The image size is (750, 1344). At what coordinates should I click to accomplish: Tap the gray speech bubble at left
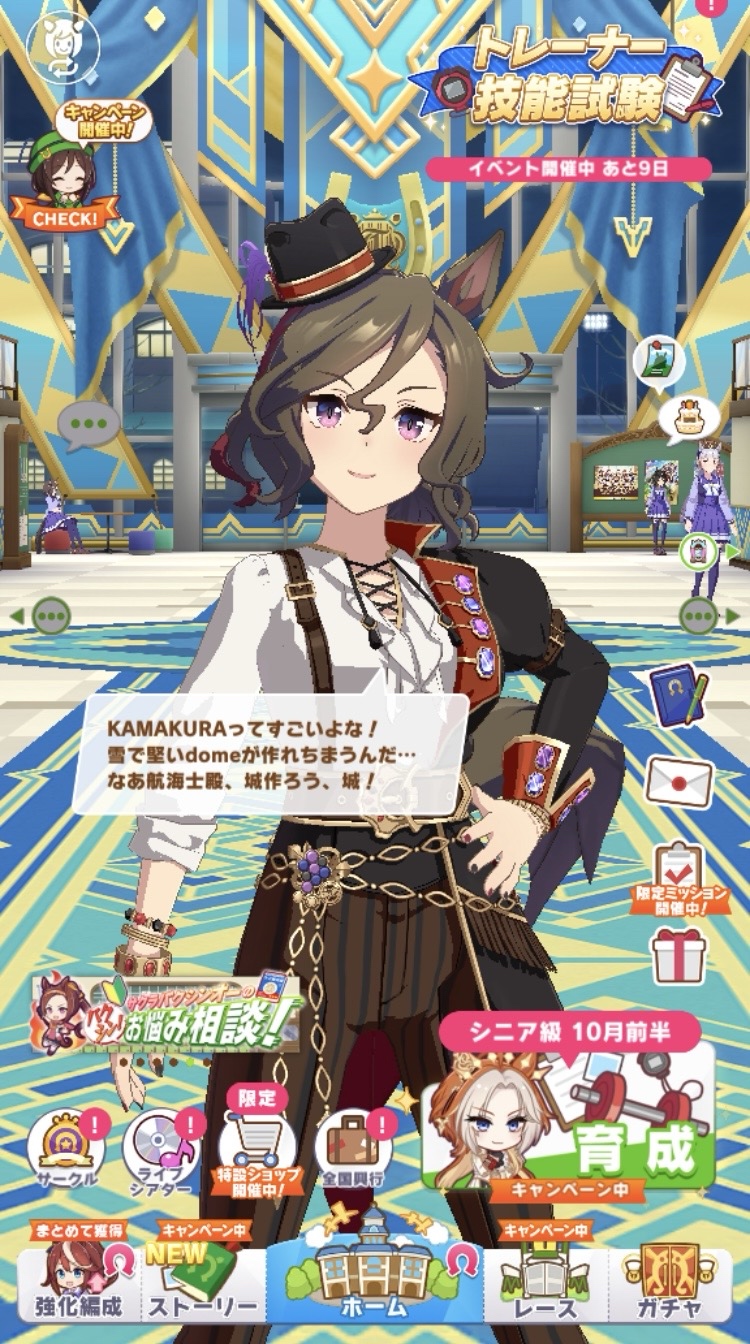coord(88,426)
